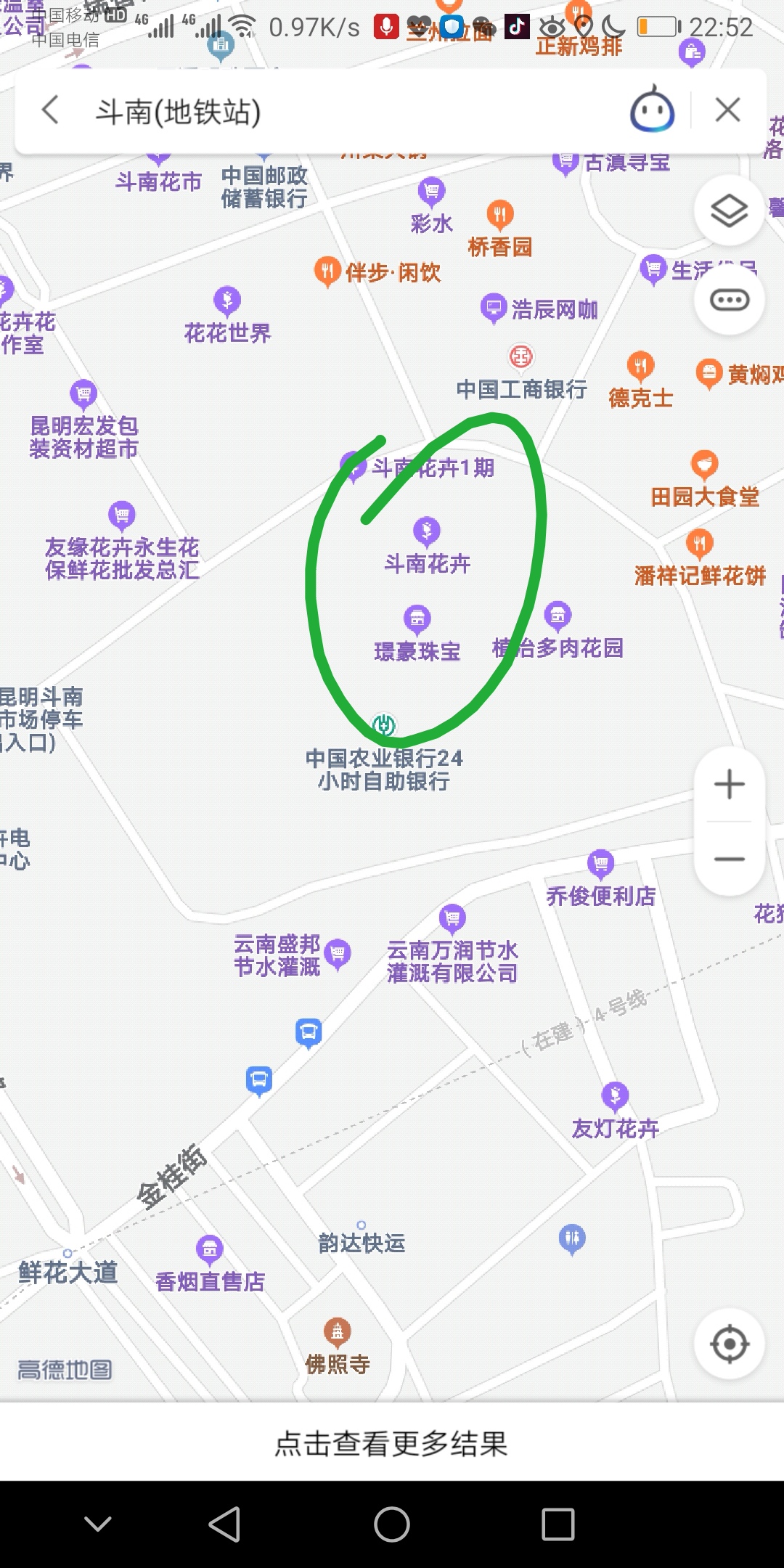Go to the system home screen

tap(392, 1524)
